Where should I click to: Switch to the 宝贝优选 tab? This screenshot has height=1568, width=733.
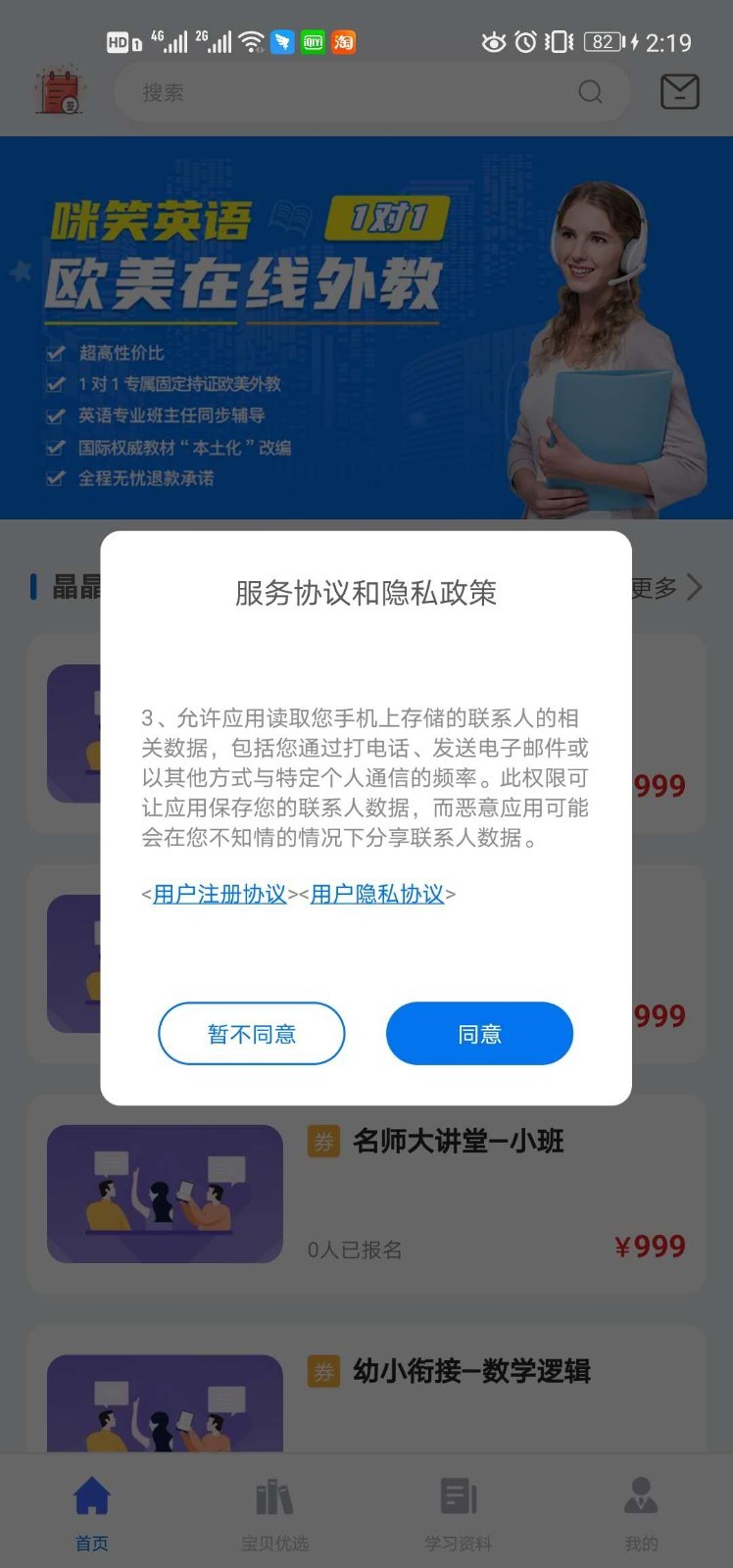[274, 1514]
